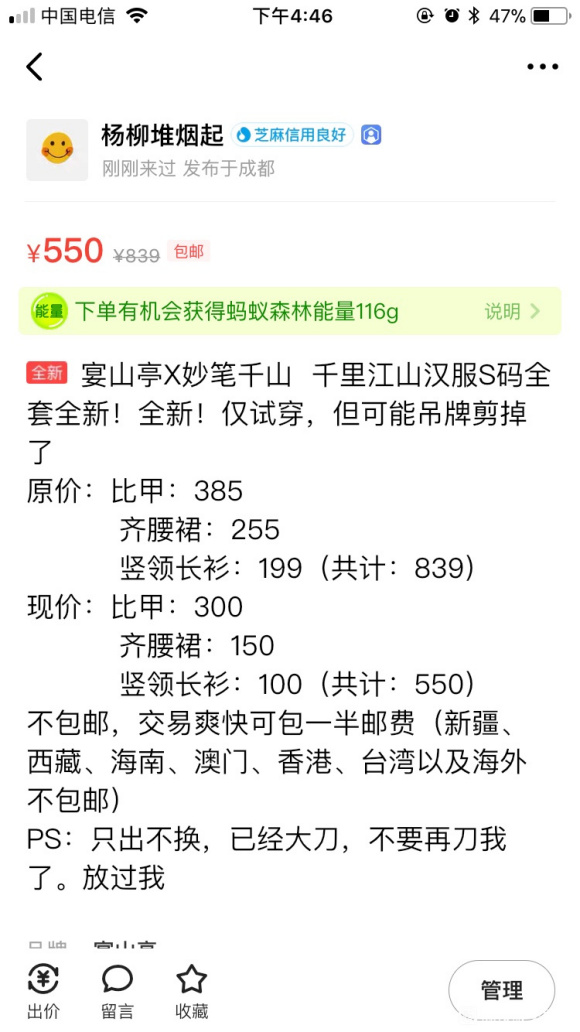Open 说明 for ant forest energy
580x1032 pixels.
513,311
